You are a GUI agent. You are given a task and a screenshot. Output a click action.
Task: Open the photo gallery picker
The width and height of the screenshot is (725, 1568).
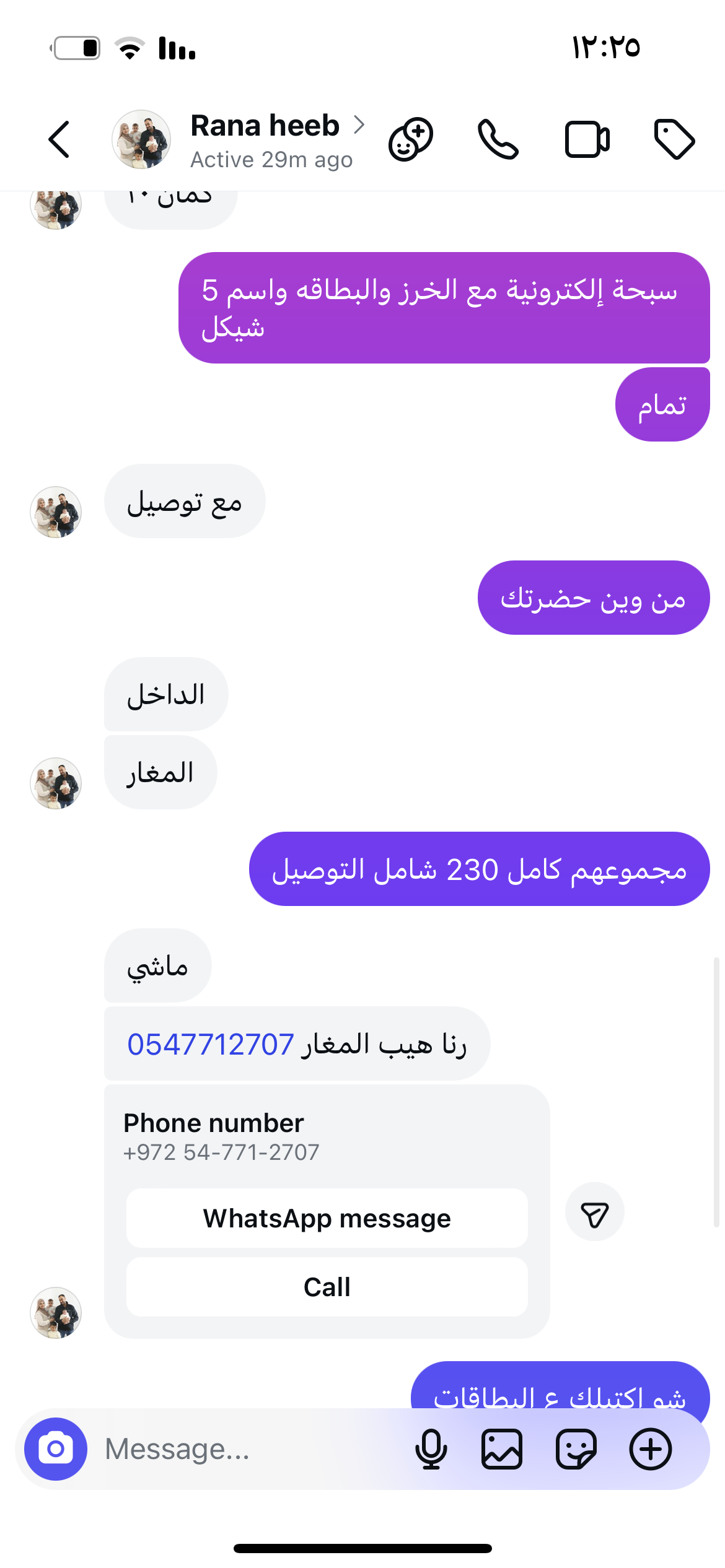502,1449
